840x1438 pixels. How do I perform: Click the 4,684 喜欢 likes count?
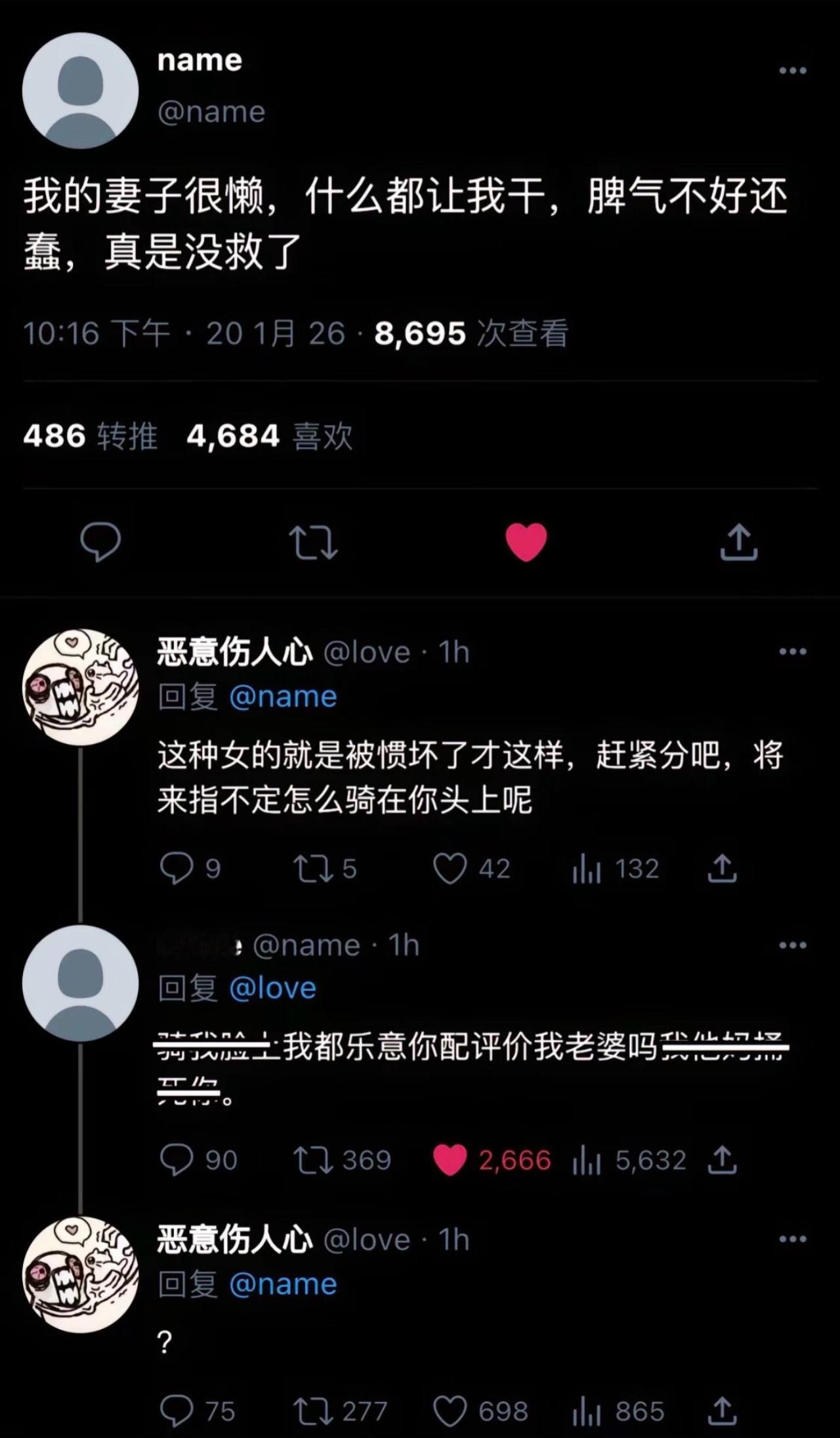point(267,436)
